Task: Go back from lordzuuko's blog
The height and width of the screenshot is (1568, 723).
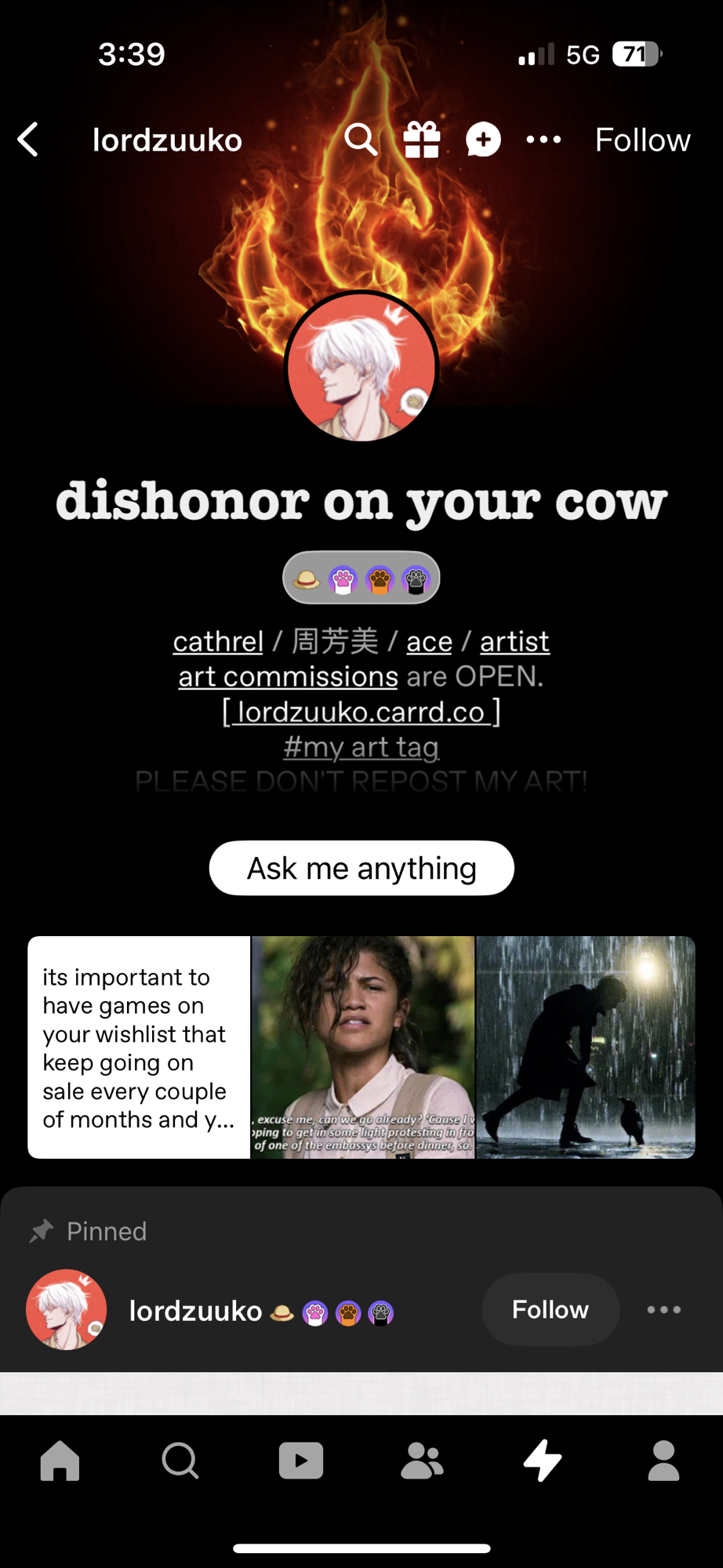Action: (28, 140)
